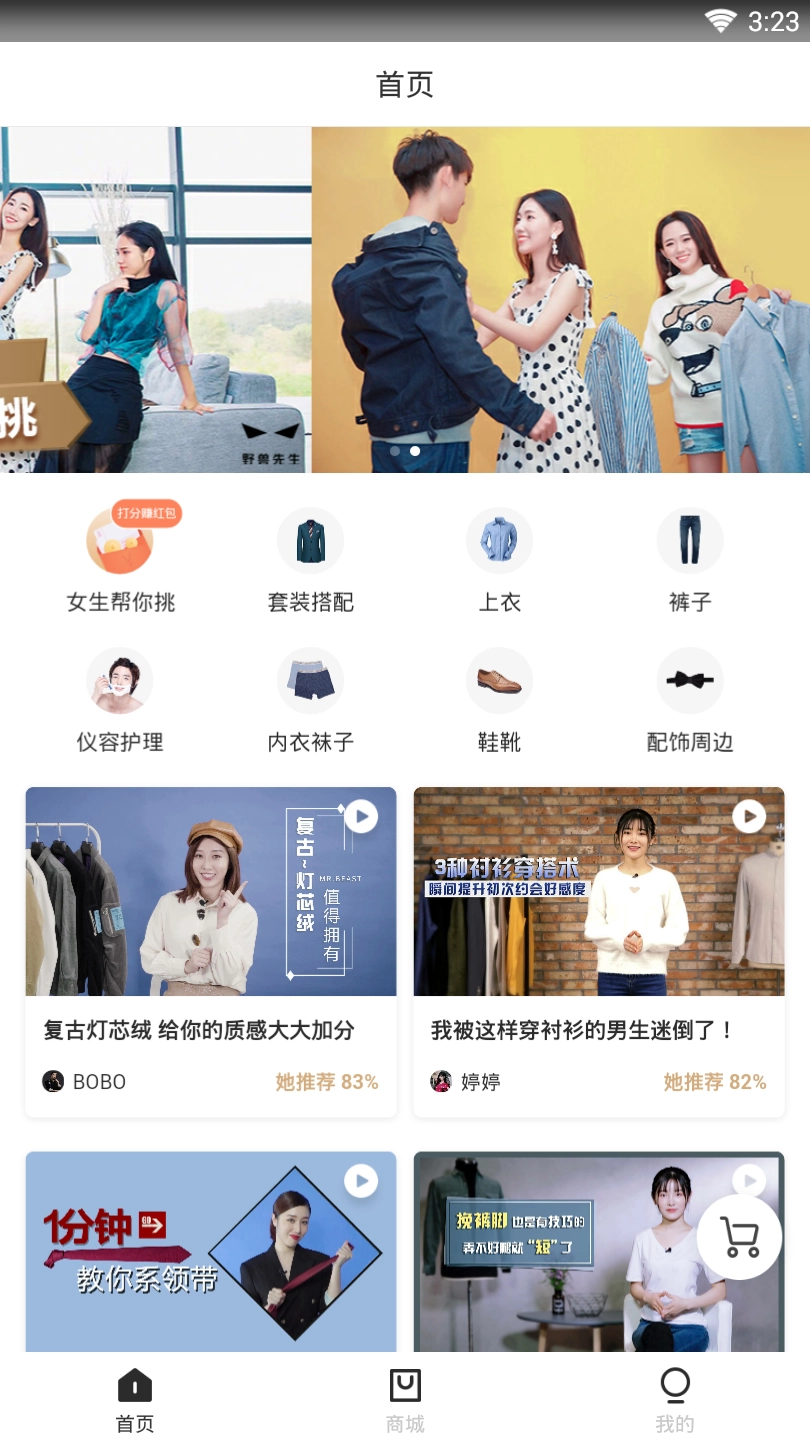Go to the 内衣袜子 category
The image size is (810, 1440).
(x=310, y=699)
